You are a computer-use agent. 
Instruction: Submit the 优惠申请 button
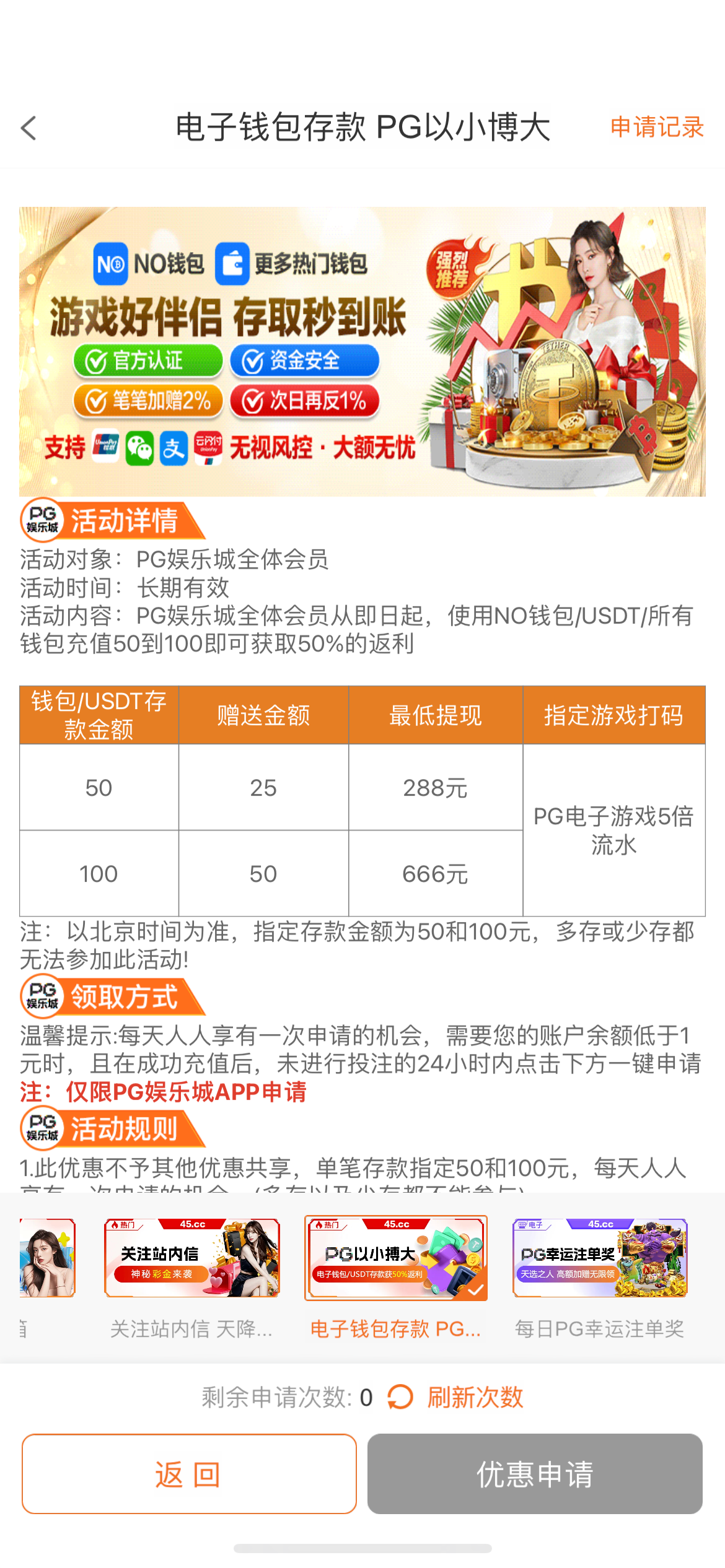tap(534, 1474)
